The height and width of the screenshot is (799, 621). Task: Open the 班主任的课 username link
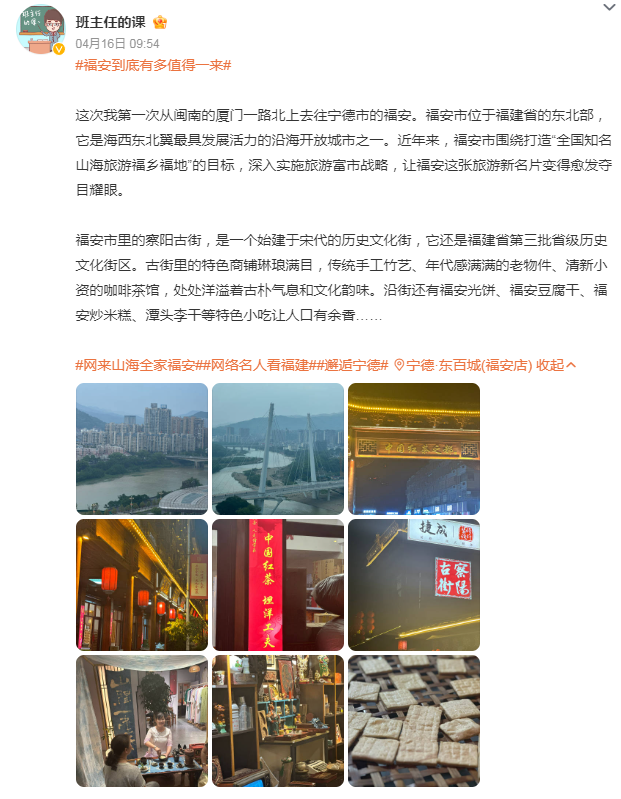(x=107, y=22)
